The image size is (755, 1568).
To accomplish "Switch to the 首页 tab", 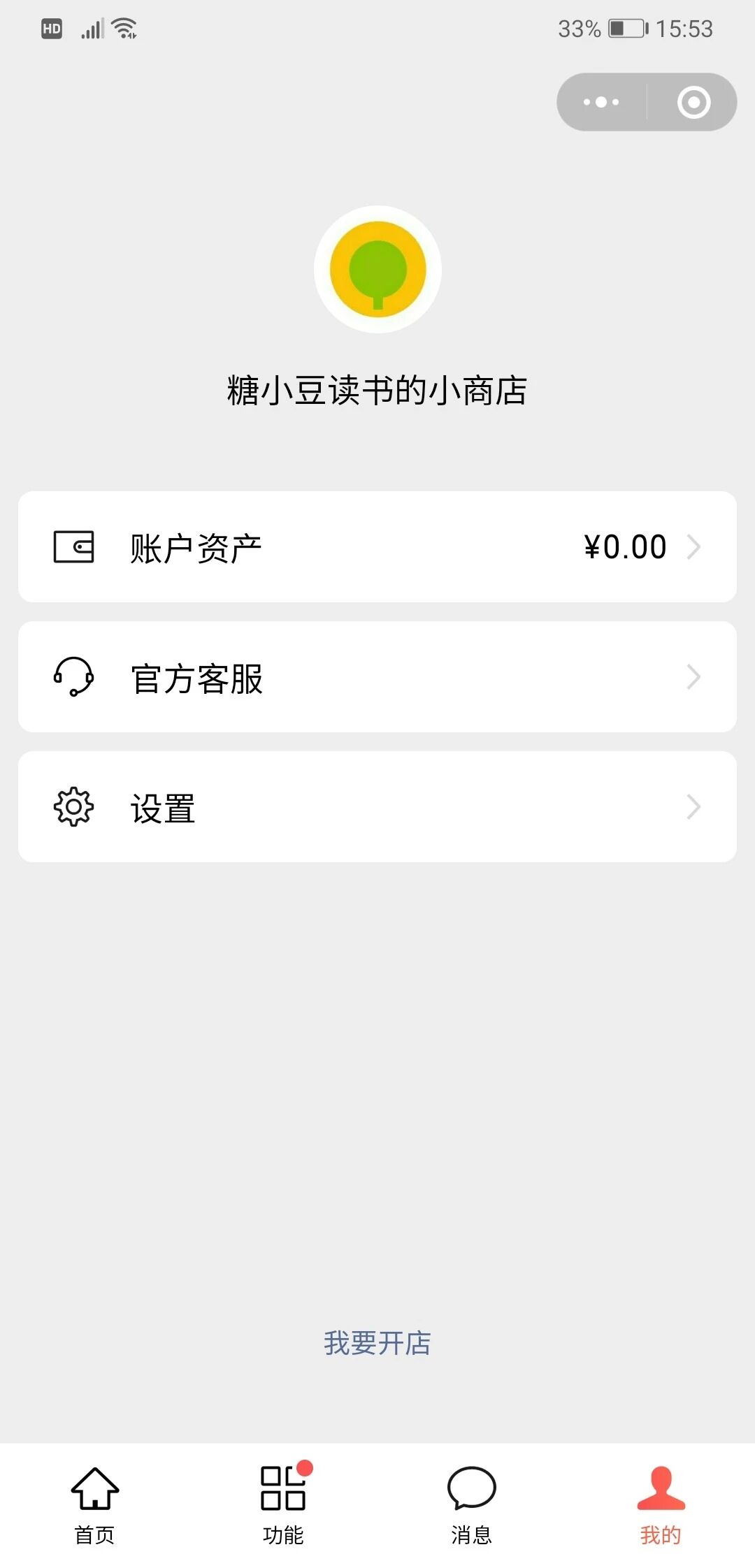I will point(94,1504).
